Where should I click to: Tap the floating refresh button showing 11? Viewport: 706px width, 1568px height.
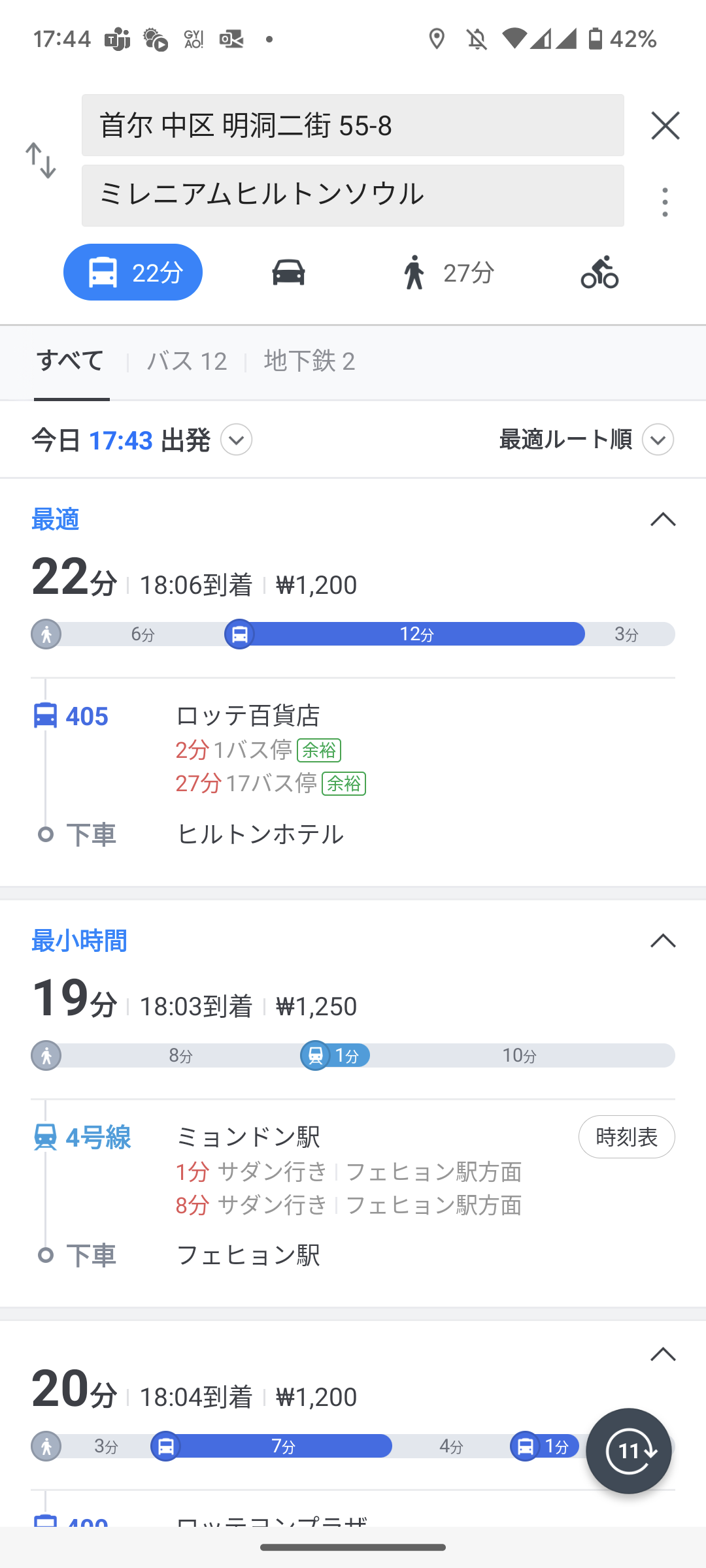coord(629,1451)
